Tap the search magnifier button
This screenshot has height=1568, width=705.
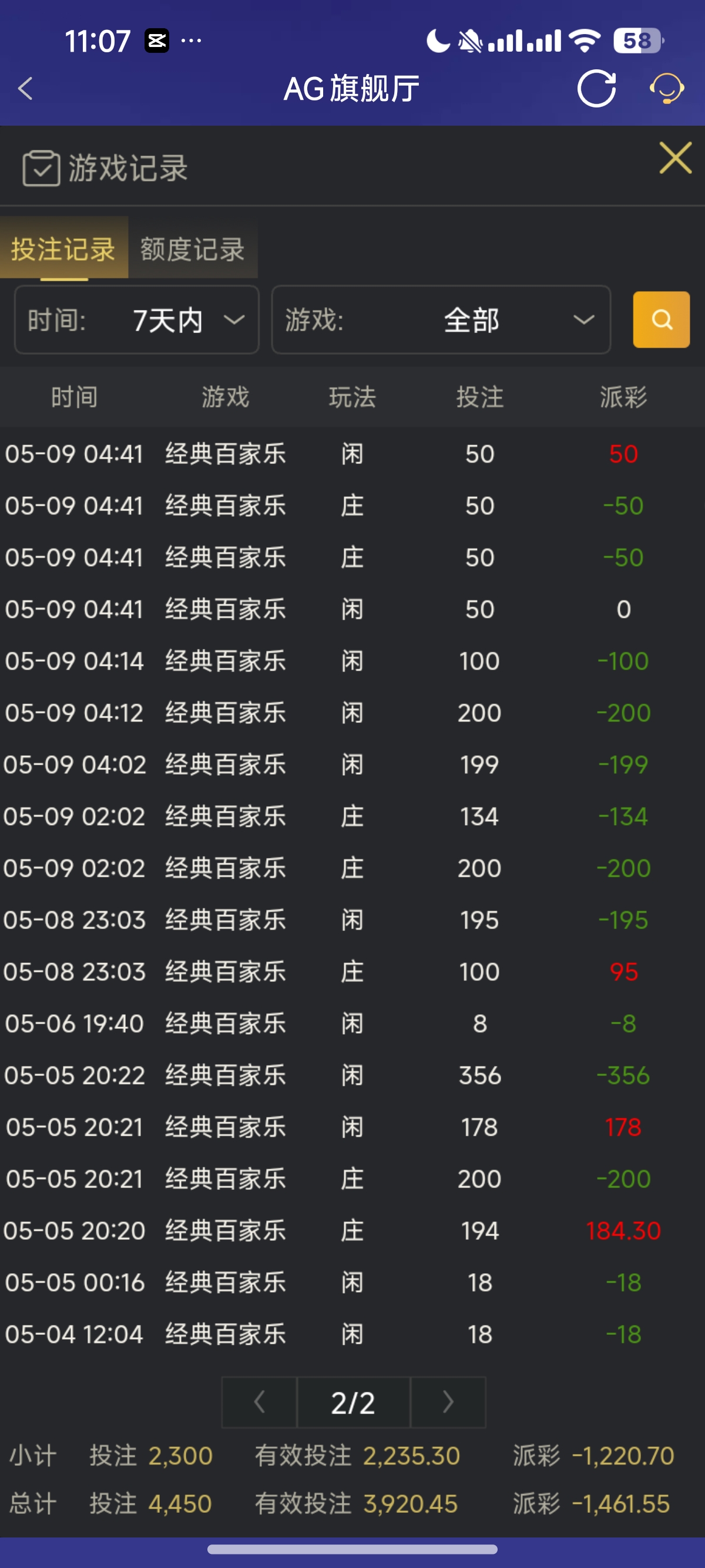pyautogui.click(x=661, y=320)
